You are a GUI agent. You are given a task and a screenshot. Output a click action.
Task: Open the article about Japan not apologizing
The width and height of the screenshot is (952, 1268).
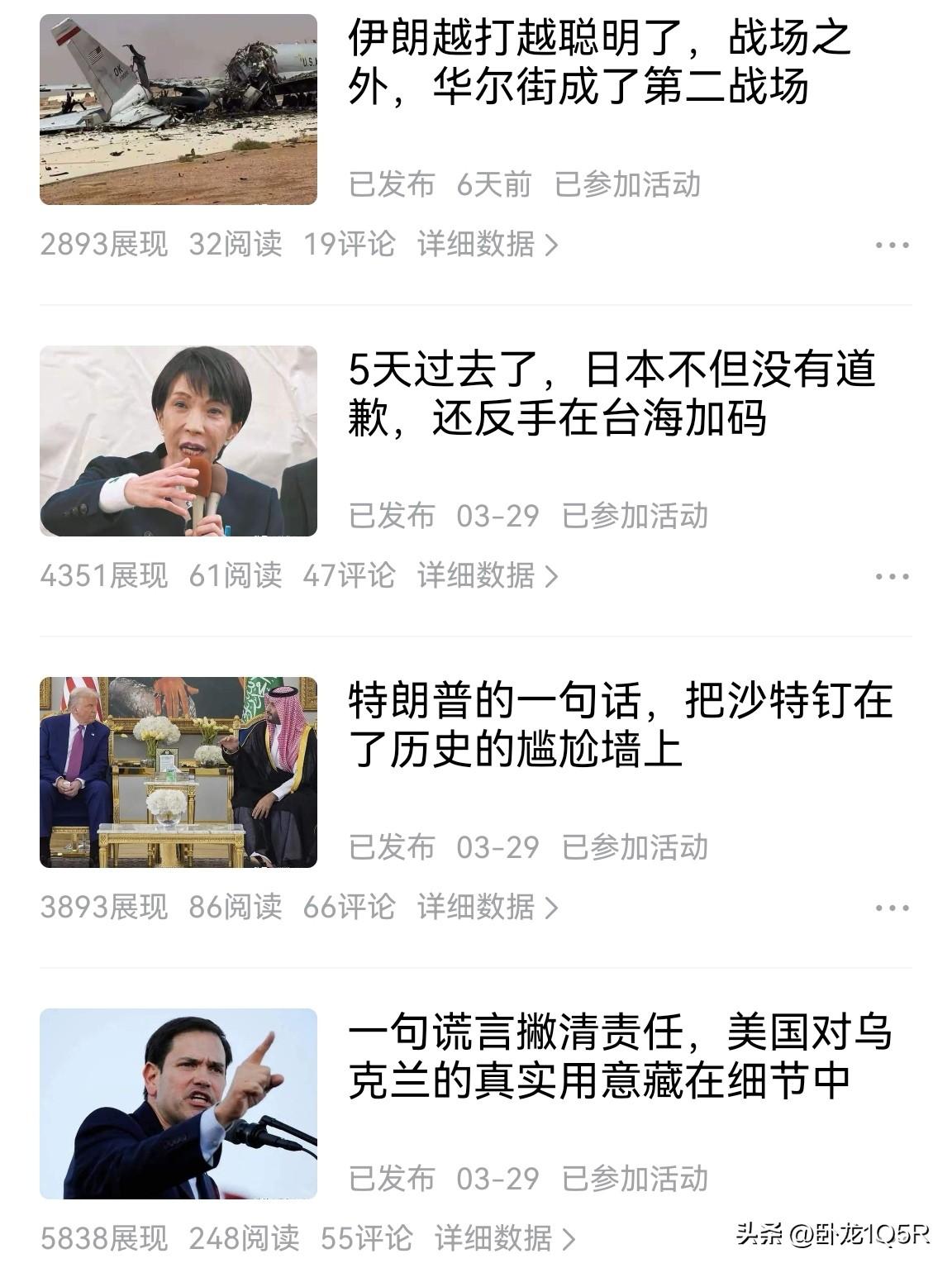(612, 394)
